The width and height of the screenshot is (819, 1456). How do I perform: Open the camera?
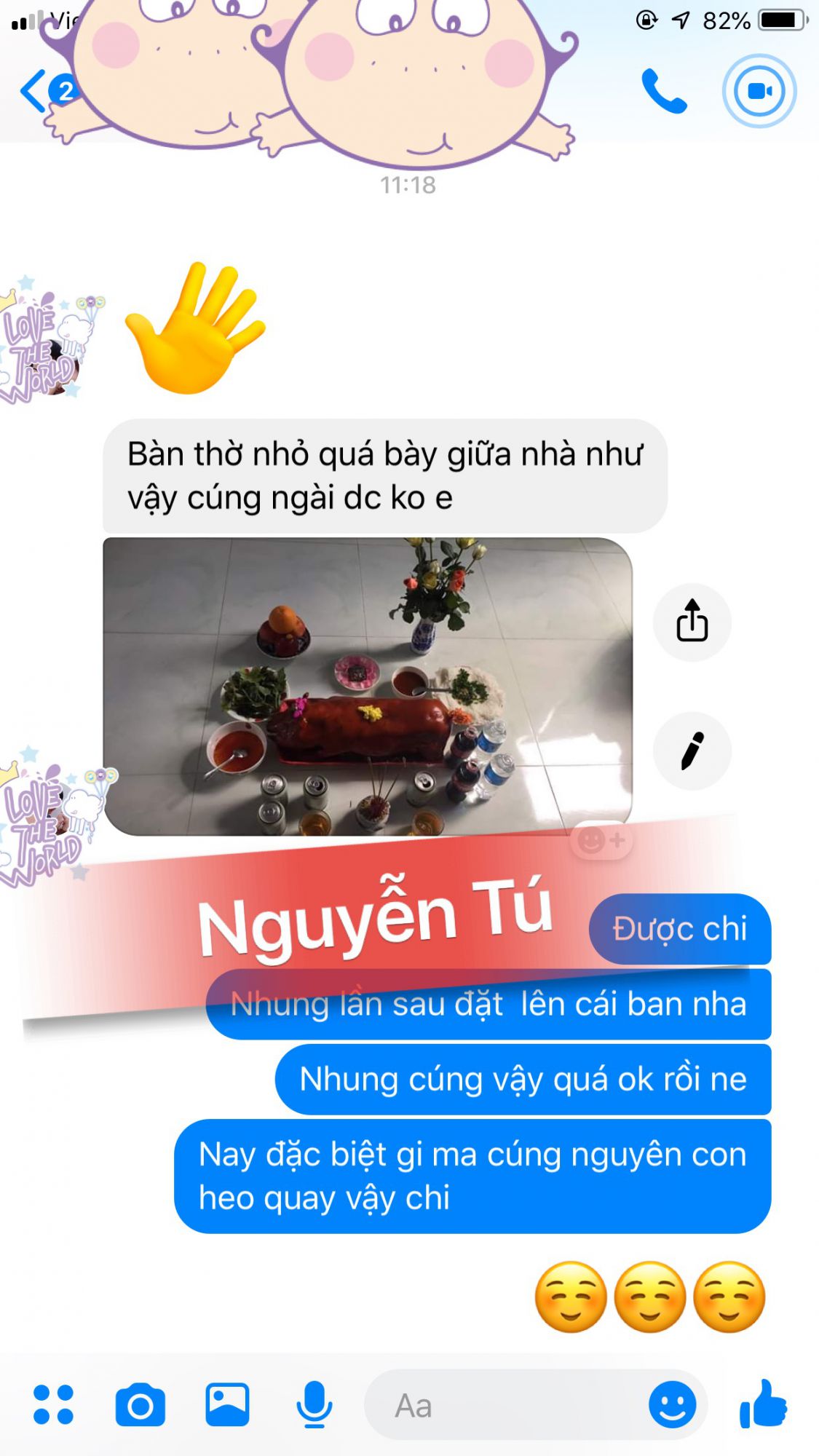click(140, 1404)
